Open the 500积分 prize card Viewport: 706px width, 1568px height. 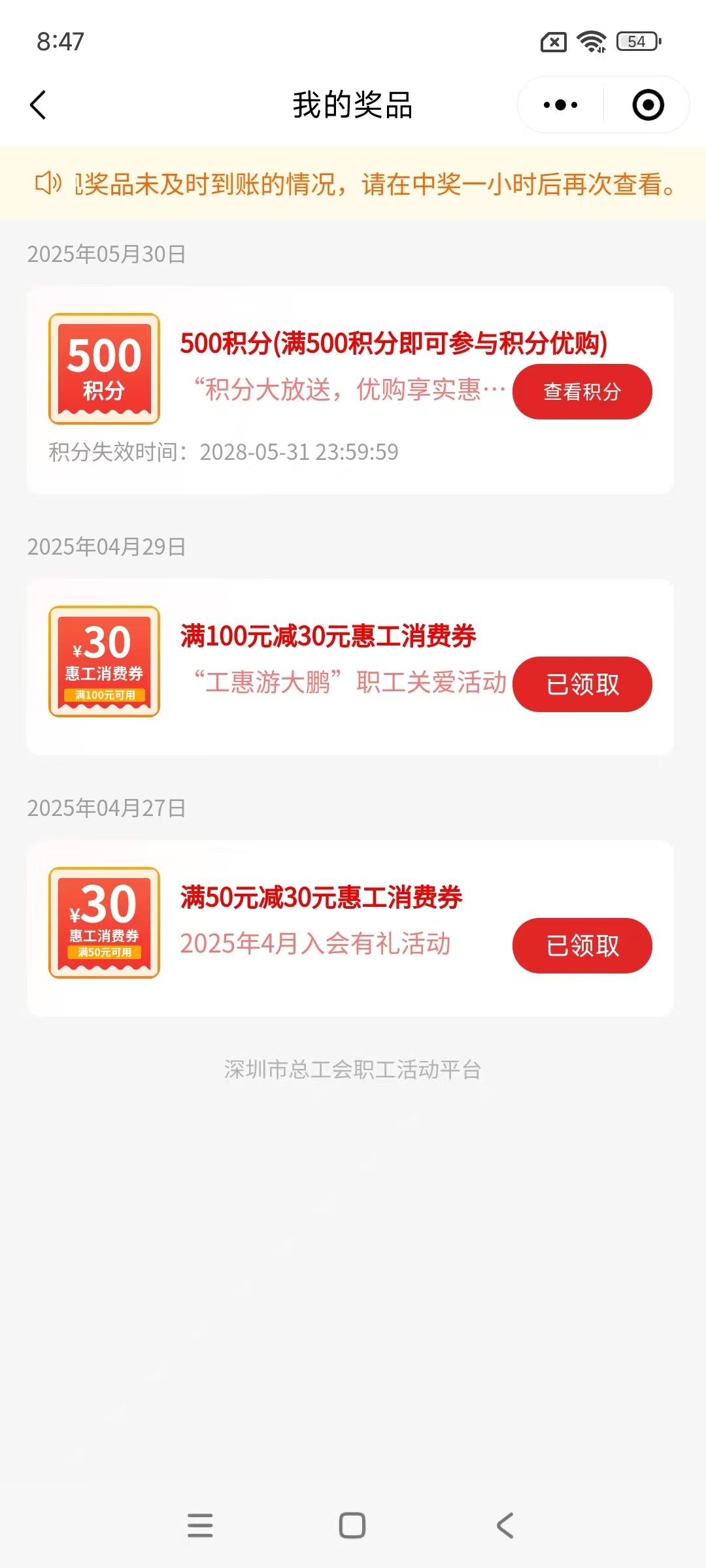click(x=350, y=390)
